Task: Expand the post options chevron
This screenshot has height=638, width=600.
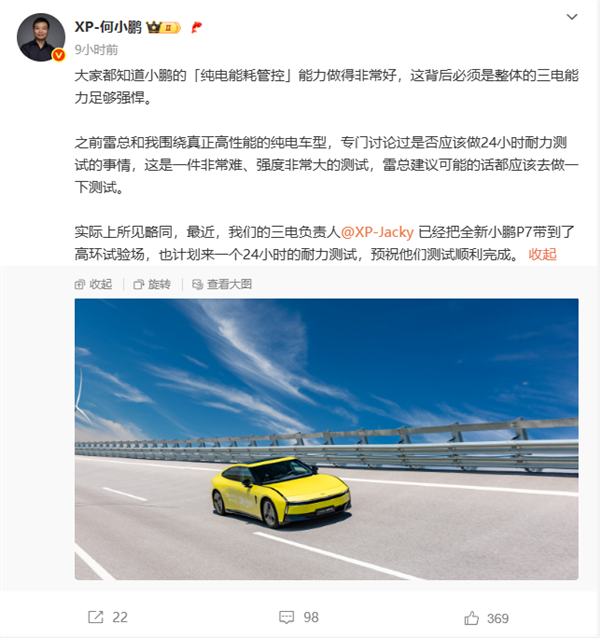Action: 571,18
